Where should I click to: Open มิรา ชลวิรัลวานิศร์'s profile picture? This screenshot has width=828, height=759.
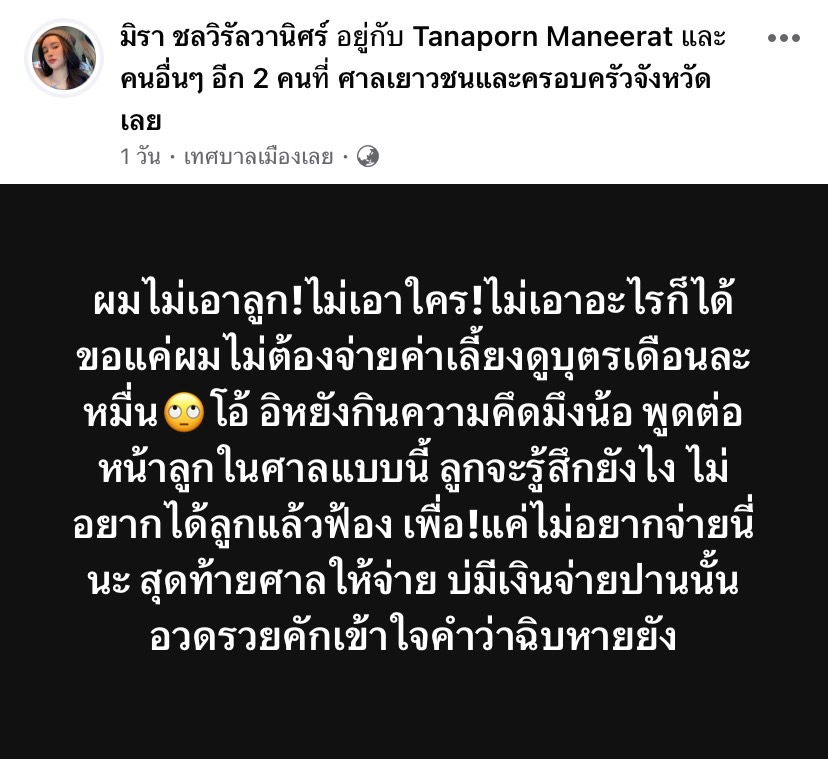click(65, 58)
